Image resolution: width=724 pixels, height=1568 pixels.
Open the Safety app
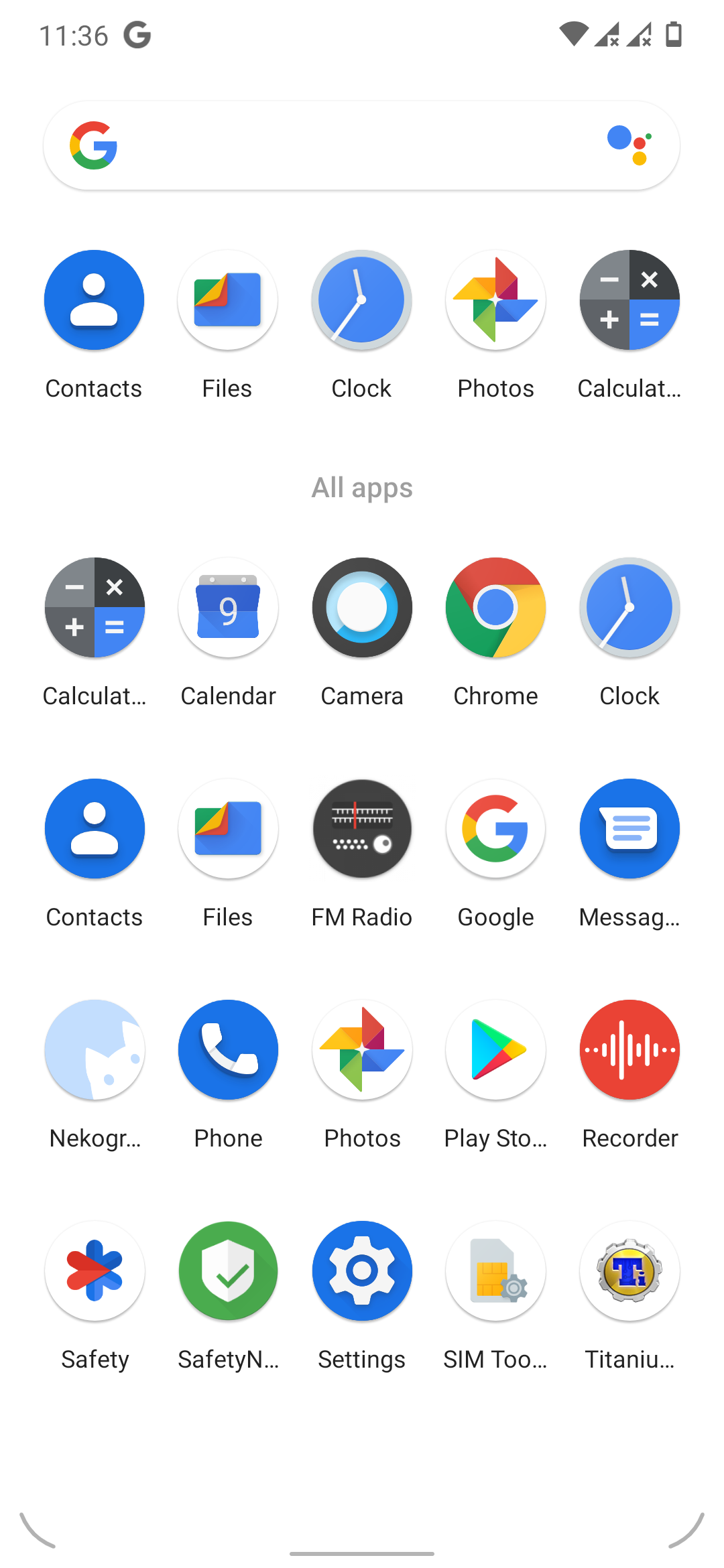point(95,1271)
